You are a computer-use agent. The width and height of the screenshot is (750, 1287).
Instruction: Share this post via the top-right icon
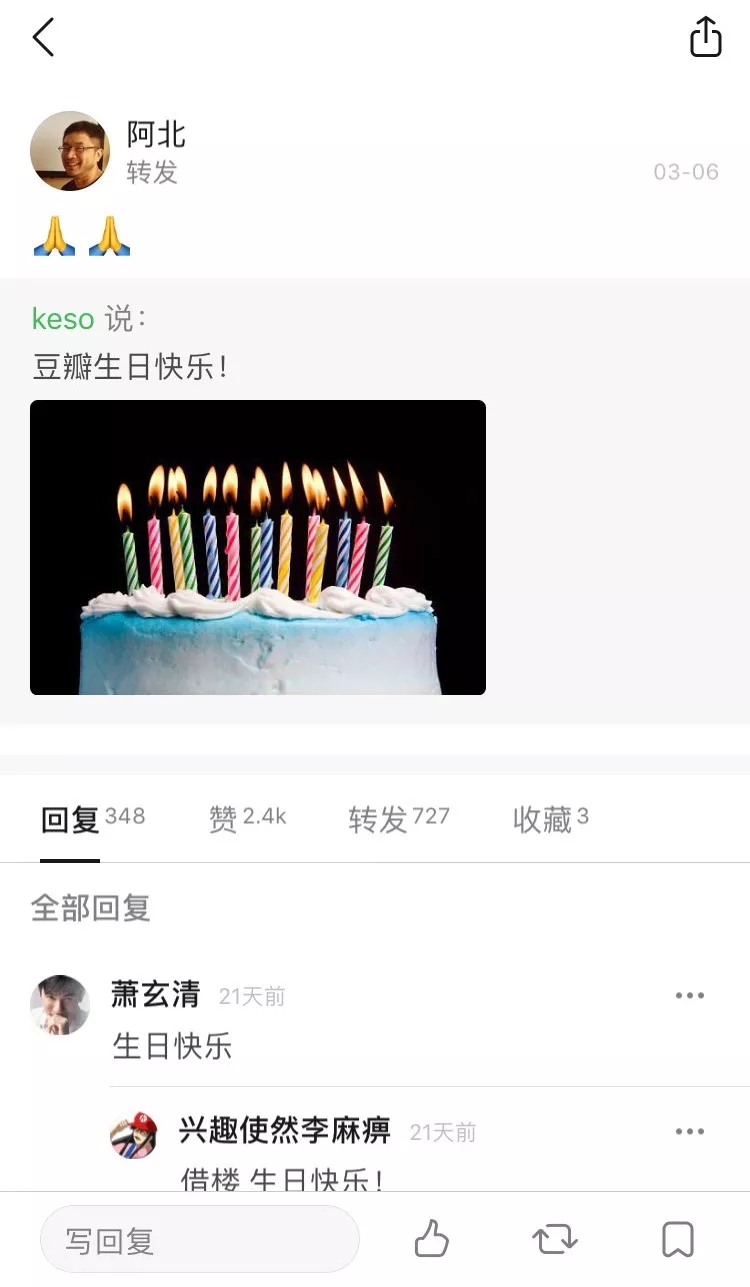[x=705, y=38]
